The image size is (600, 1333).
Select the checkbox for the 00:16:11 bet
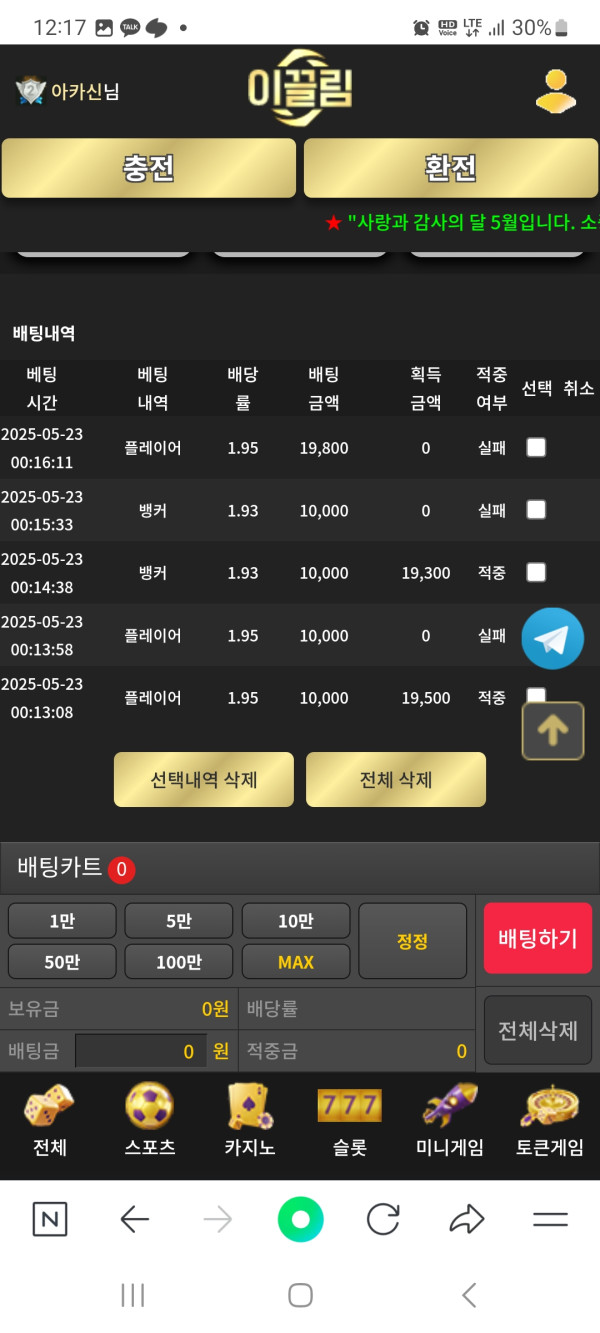click(x=536, y=447)
